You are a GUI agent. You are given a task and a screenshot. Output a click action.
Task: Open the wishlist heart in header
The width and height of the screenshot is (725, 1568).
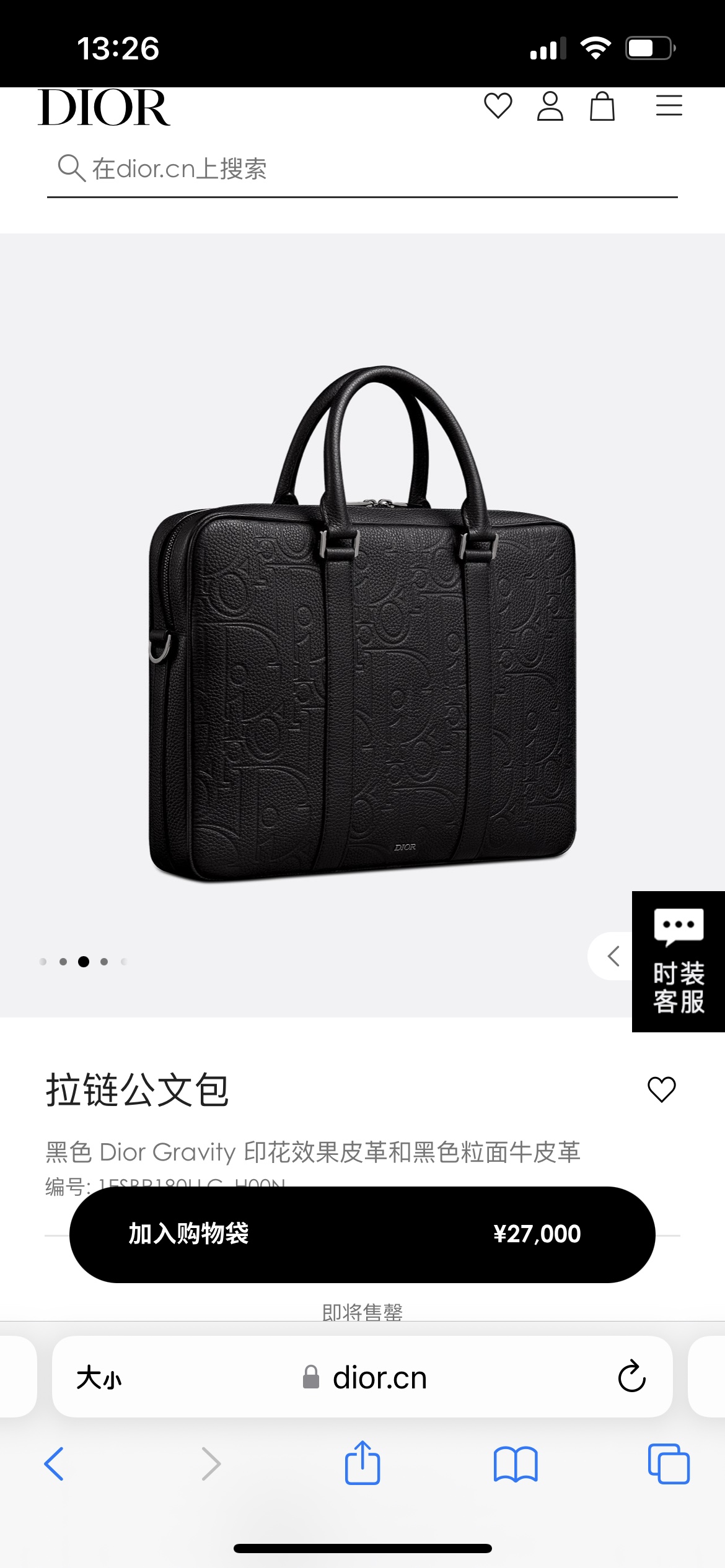(x=498, y=106)
